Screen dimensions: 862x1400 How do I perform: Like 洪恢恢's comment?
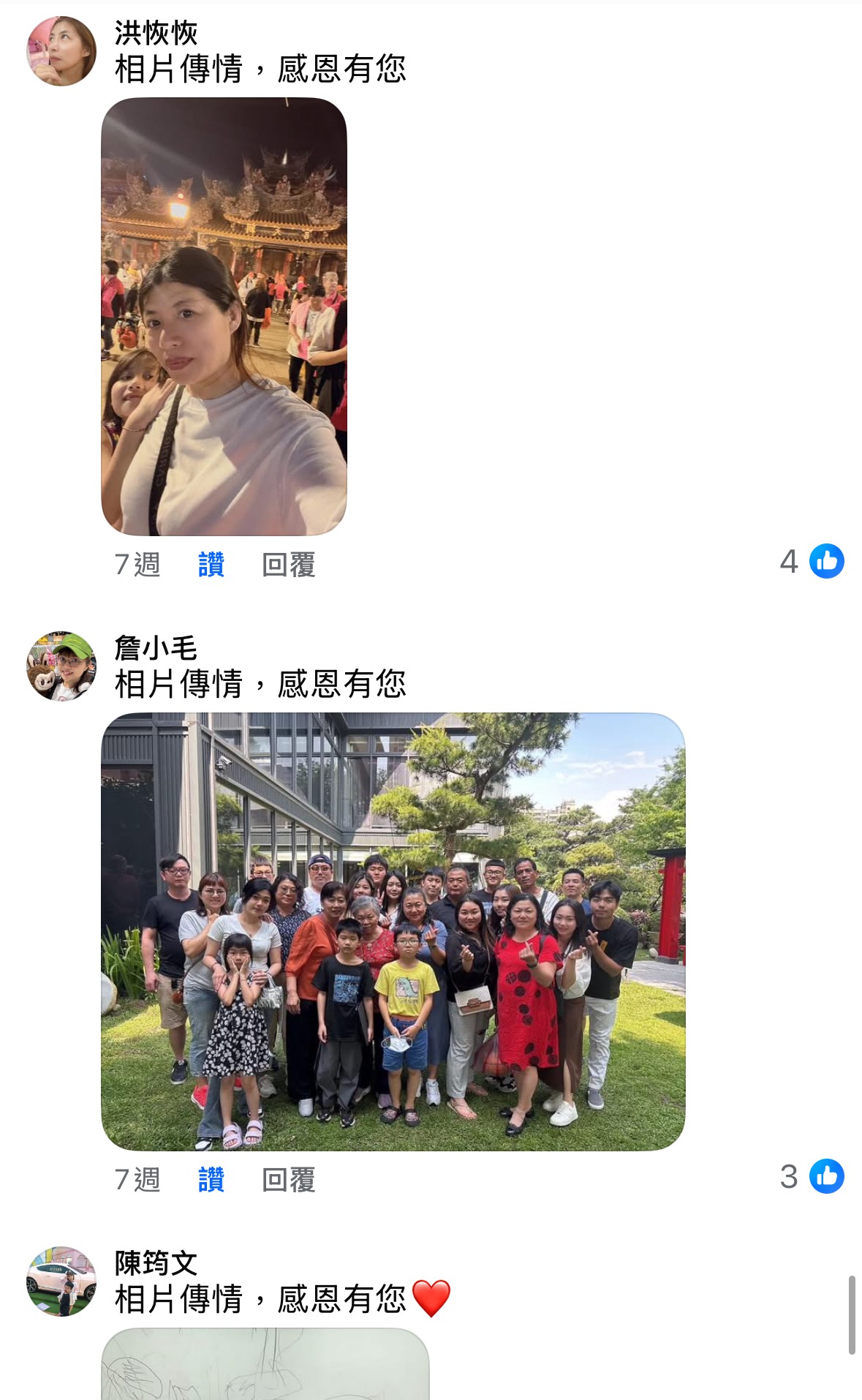[x=211, y=565]
